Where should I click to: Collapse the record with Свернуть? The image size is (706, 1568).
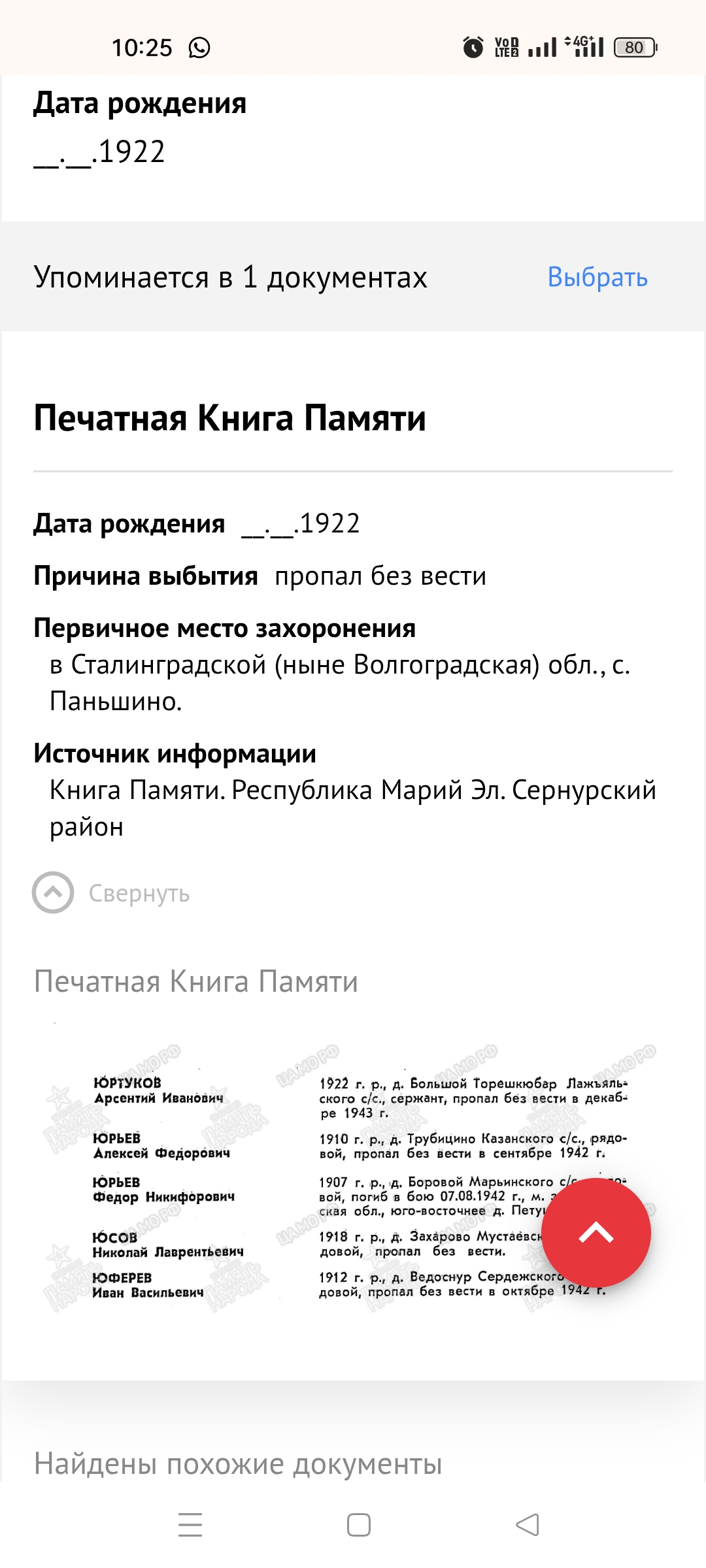point(111,892)
